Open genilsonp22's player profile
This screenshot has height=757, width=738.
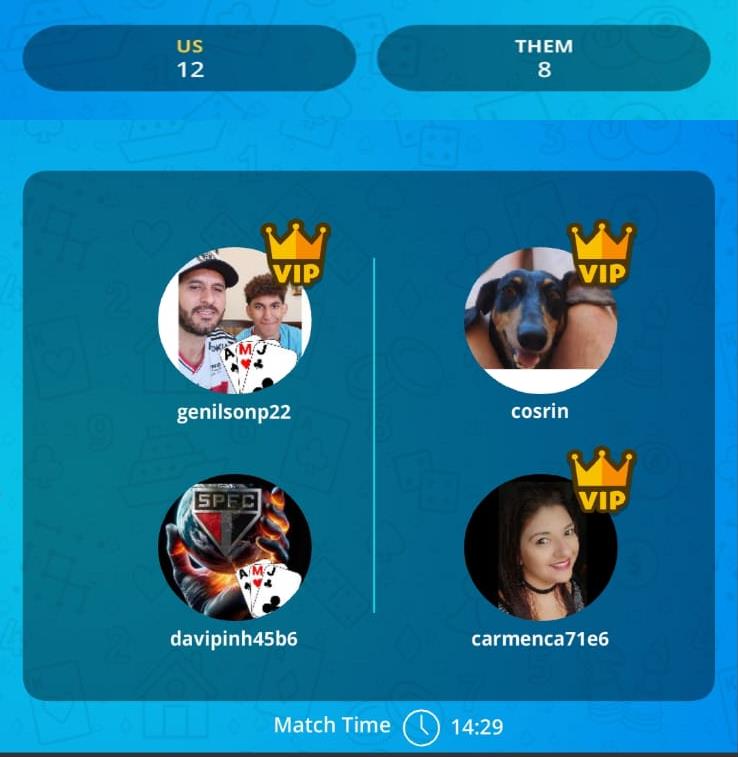tap(235, 320)
